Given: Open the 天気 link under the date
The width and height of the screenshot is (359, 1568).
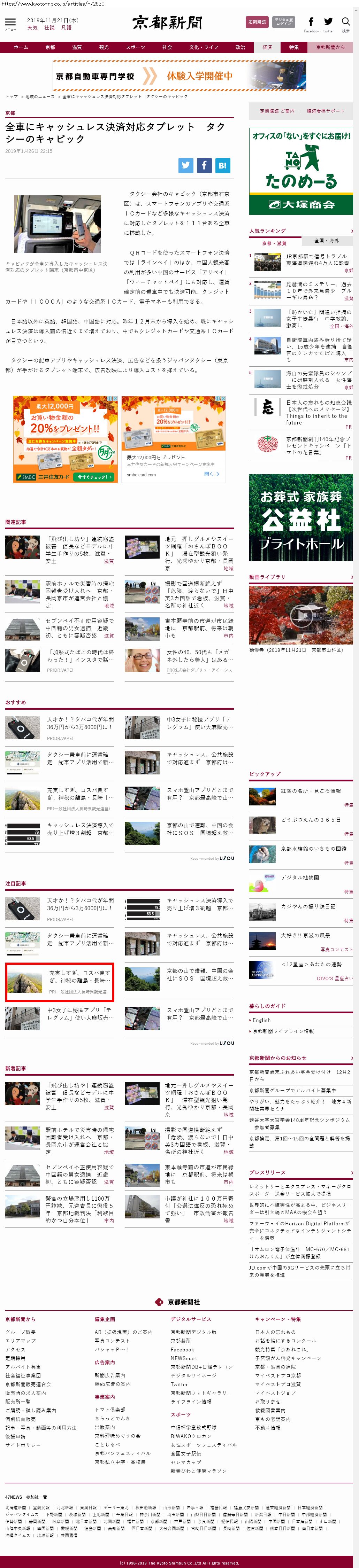Looking at the screenshot, I should click(32, 28).
